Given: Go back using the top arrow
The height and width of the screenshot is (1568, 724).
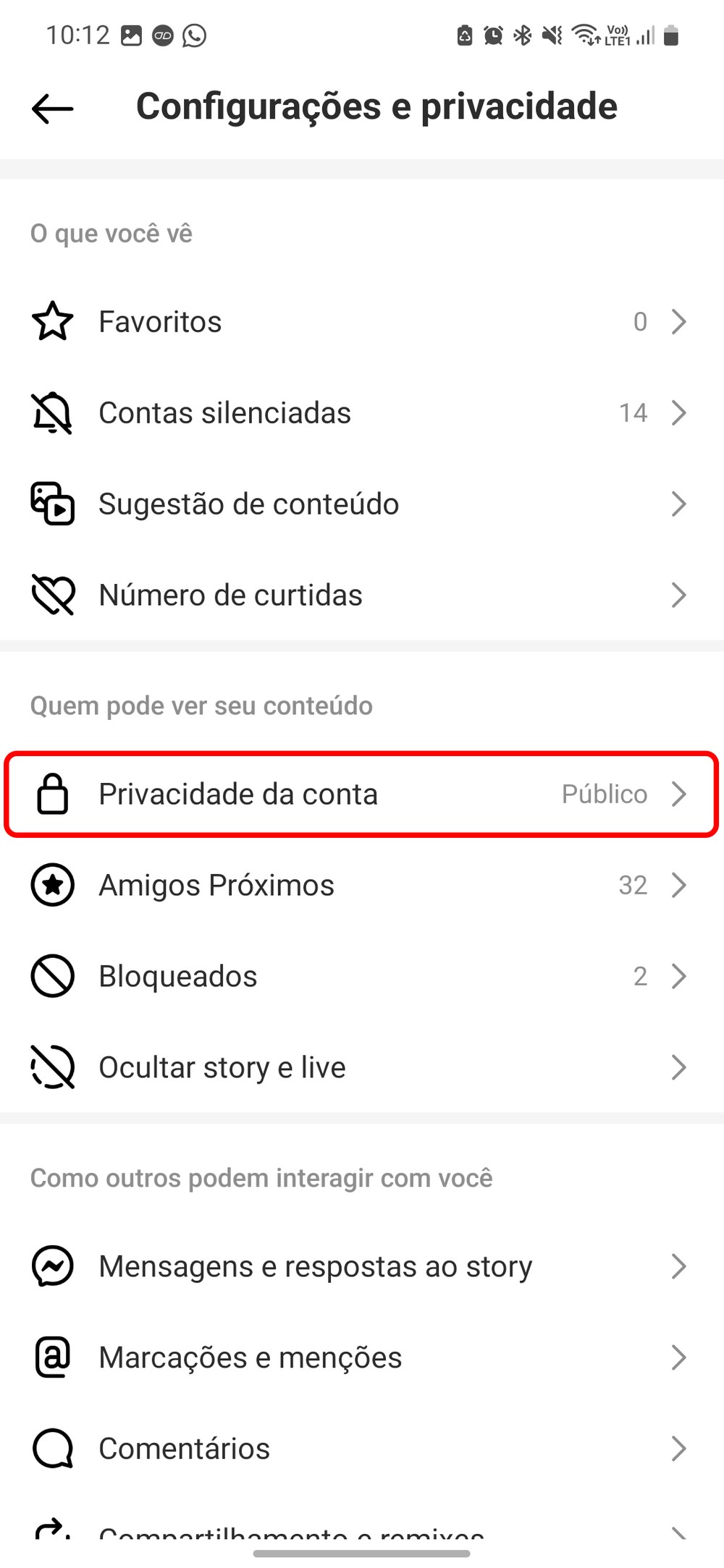Looking at the screenshot, I should tap(53, 109).
